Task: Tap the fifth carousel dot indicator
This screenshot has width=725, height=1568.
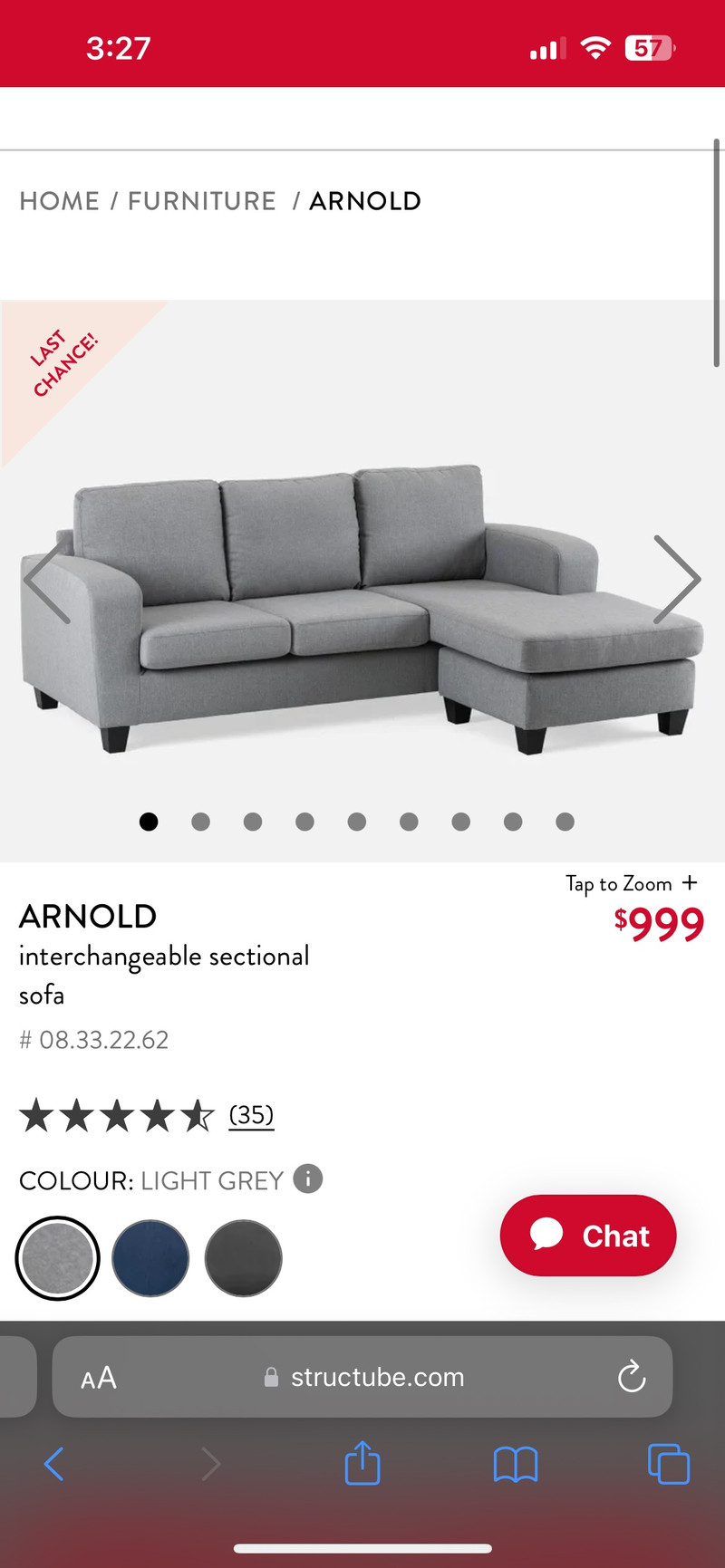Action: pos(357,822)
